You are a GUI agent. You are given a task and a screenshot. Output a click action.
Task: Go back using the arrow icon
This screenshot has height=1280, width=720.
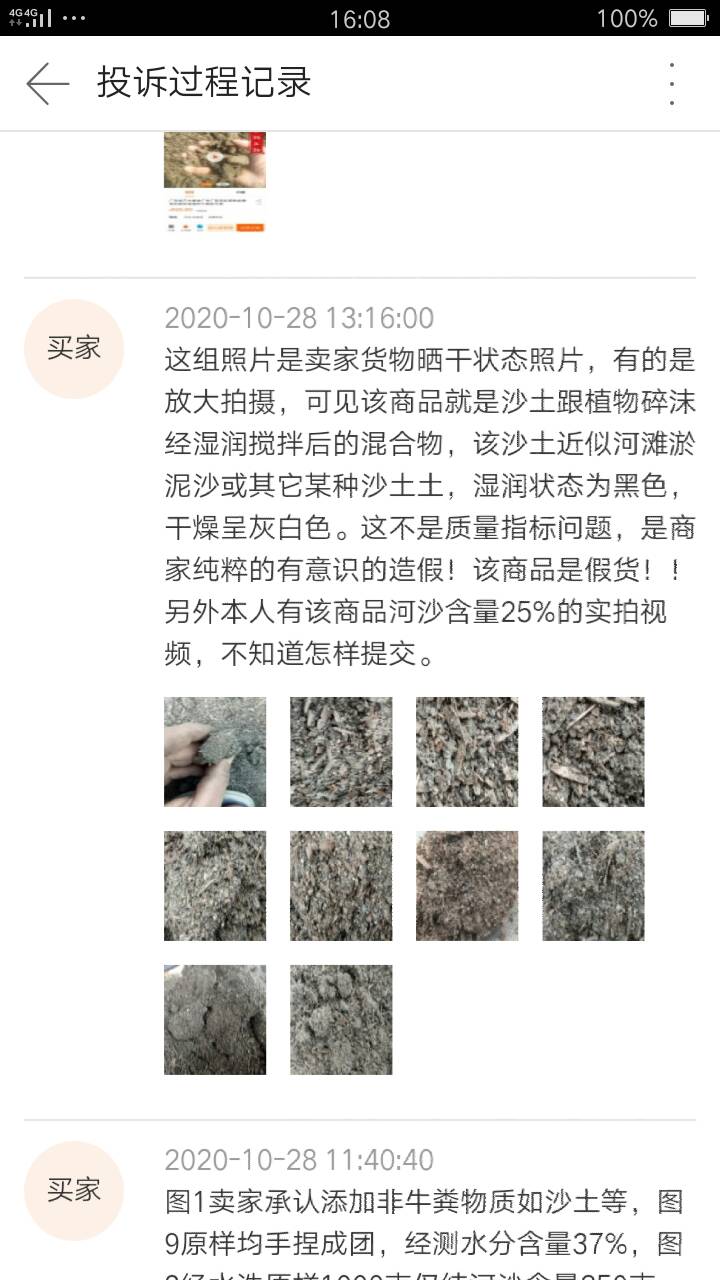[x=47, y=83]
